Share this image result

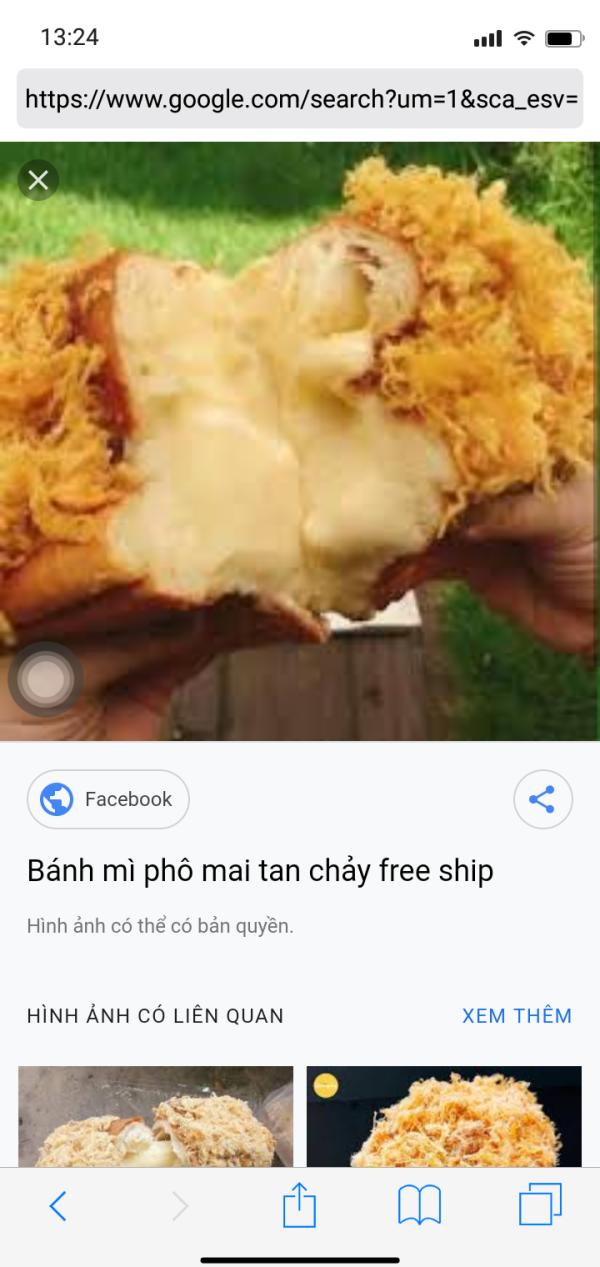tap(542, 799)
